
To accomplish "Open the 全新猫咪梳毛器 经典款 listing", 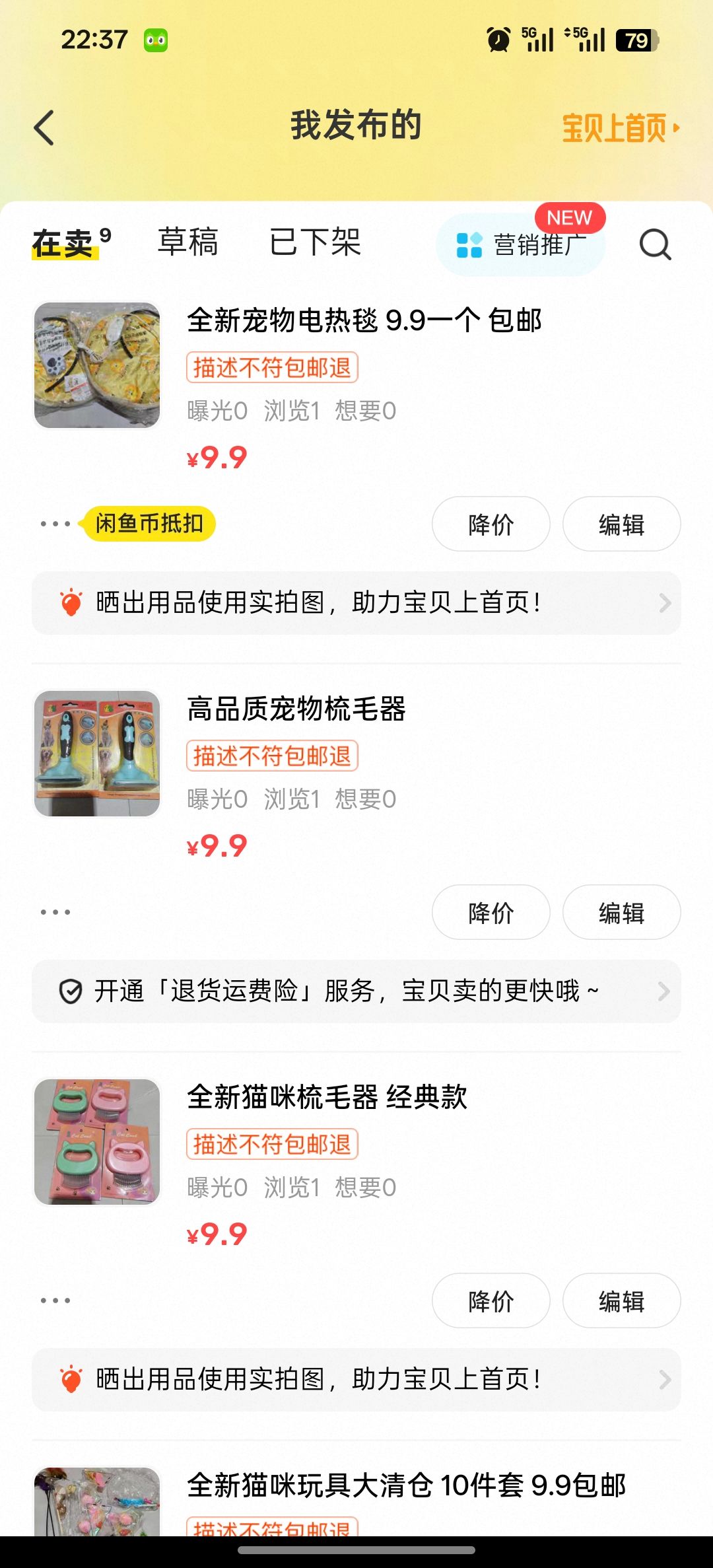I will pos(327,1098).
